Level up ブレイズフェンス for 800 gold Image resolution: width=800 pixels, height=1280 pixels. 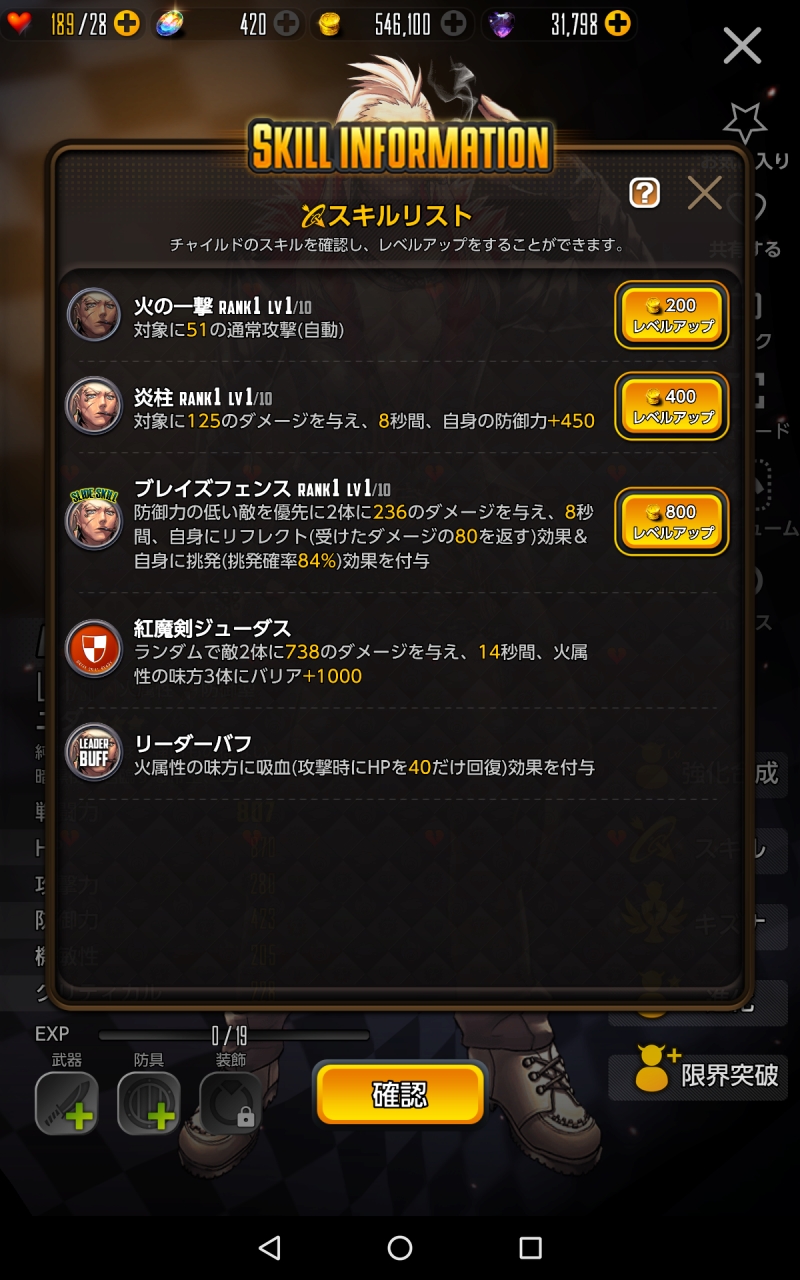point(672,521)
